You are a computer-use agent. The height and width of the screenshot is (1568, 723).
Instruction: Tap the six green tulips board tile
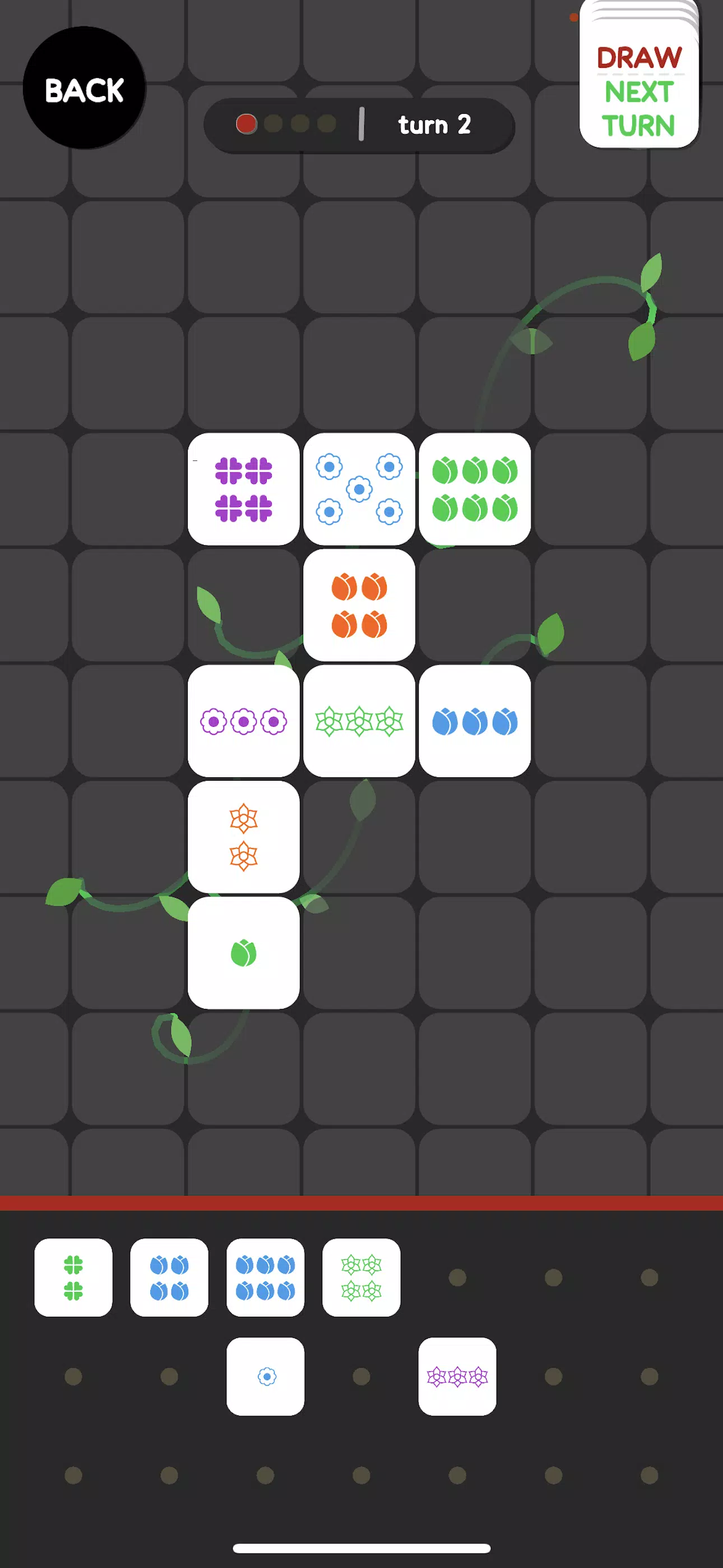(x=475, y=489)
